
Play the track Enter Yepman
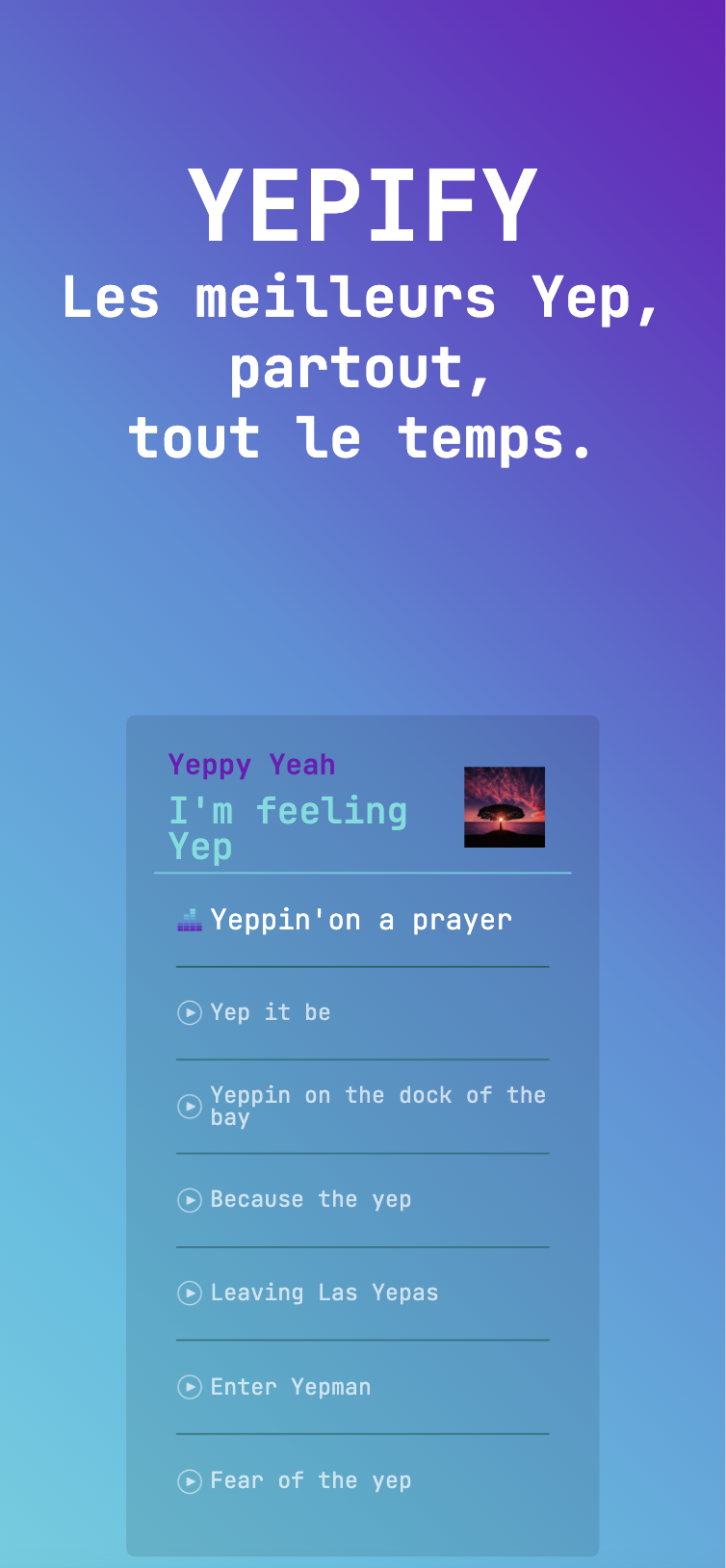tap(362, 1387)
